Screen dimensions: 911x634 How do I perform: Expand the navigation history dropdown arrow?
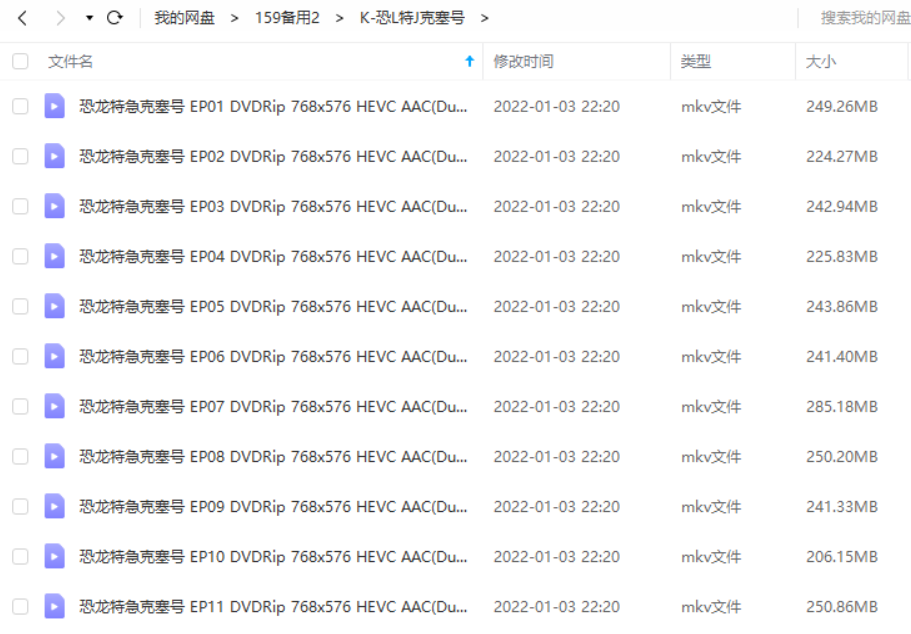pos(89,19)
